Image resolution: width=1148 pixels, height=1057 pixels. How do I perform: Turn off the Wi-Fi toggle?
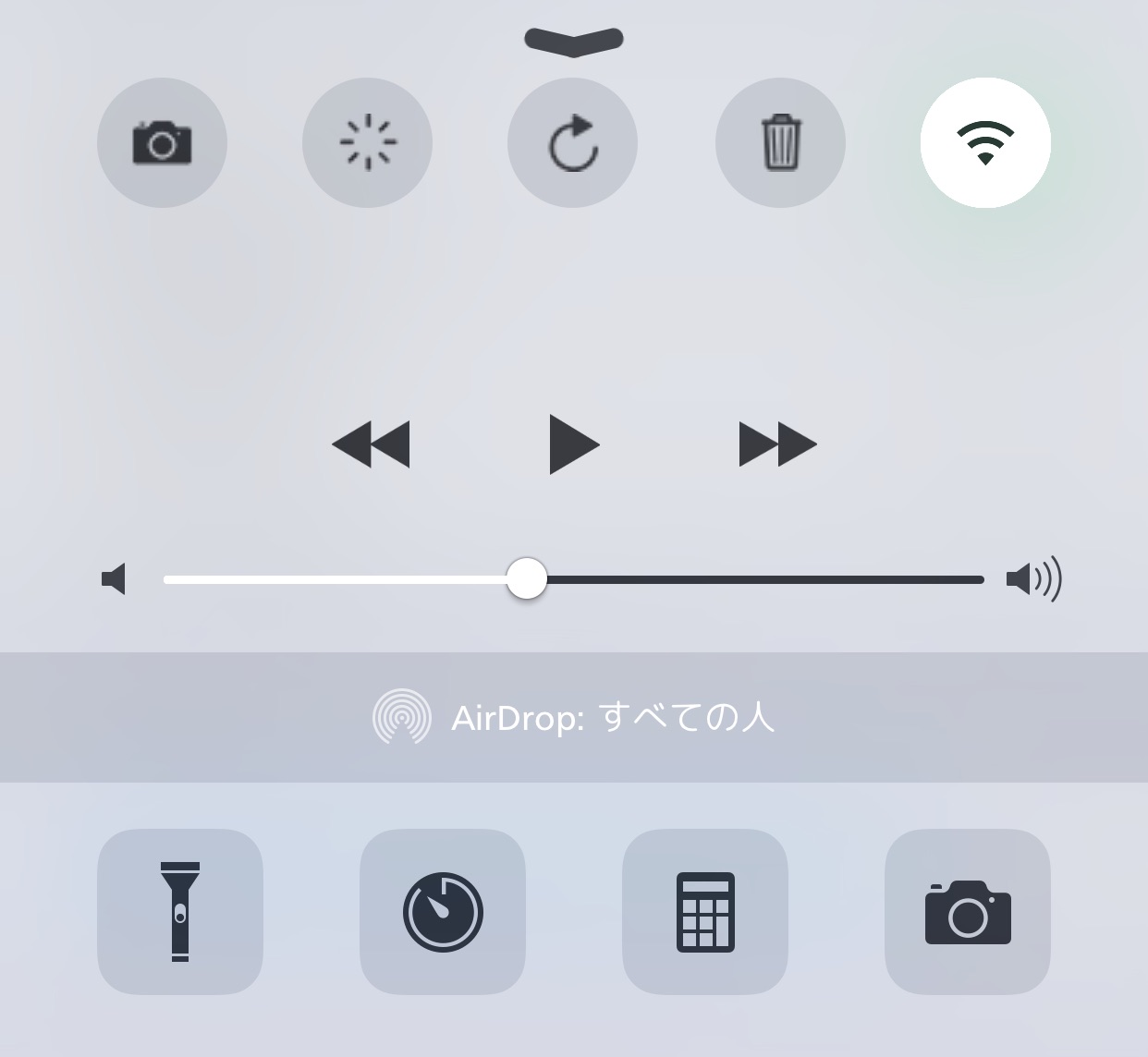pyautogui.click(x=985, y=143)
